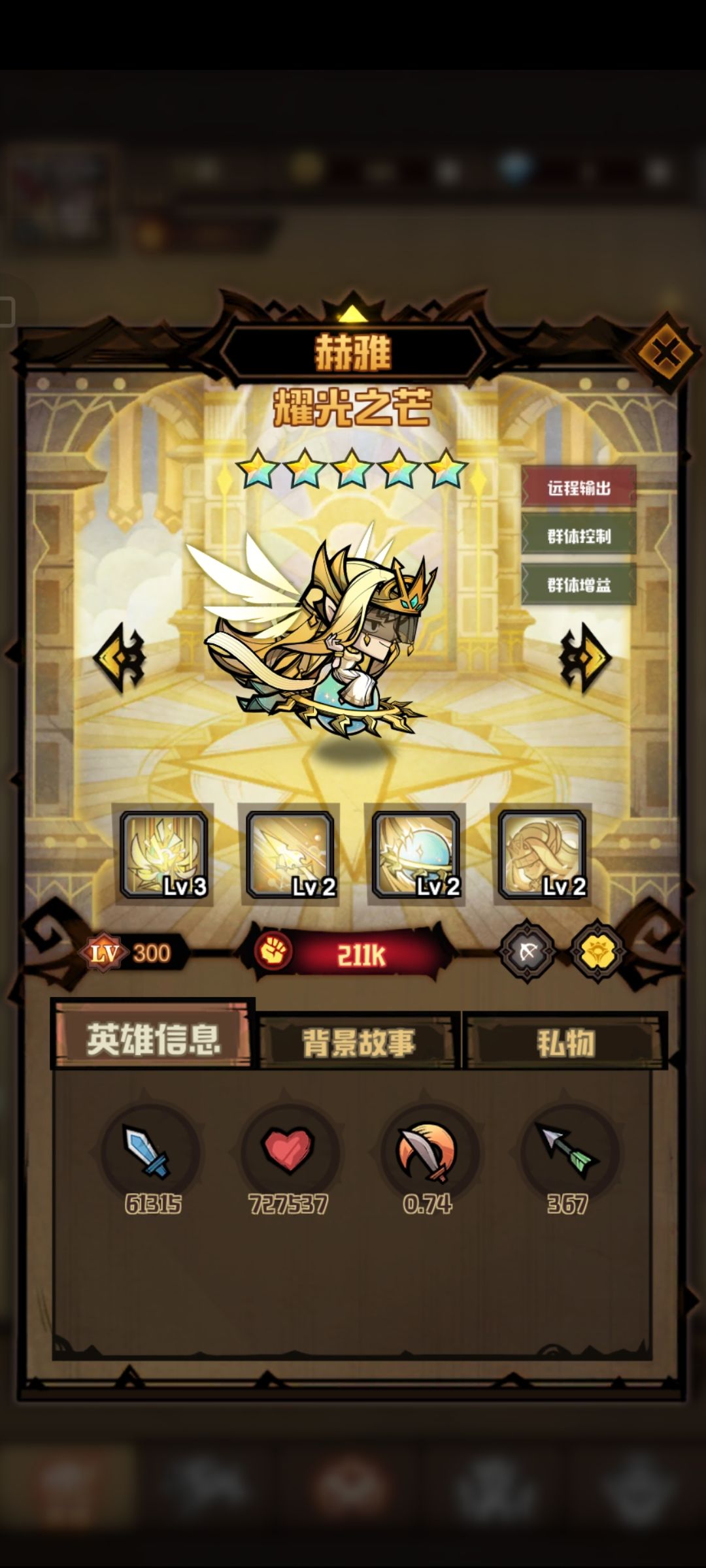706x1568 pixels.
Task: Tap the 群体控制 tag
Action: 579,536
